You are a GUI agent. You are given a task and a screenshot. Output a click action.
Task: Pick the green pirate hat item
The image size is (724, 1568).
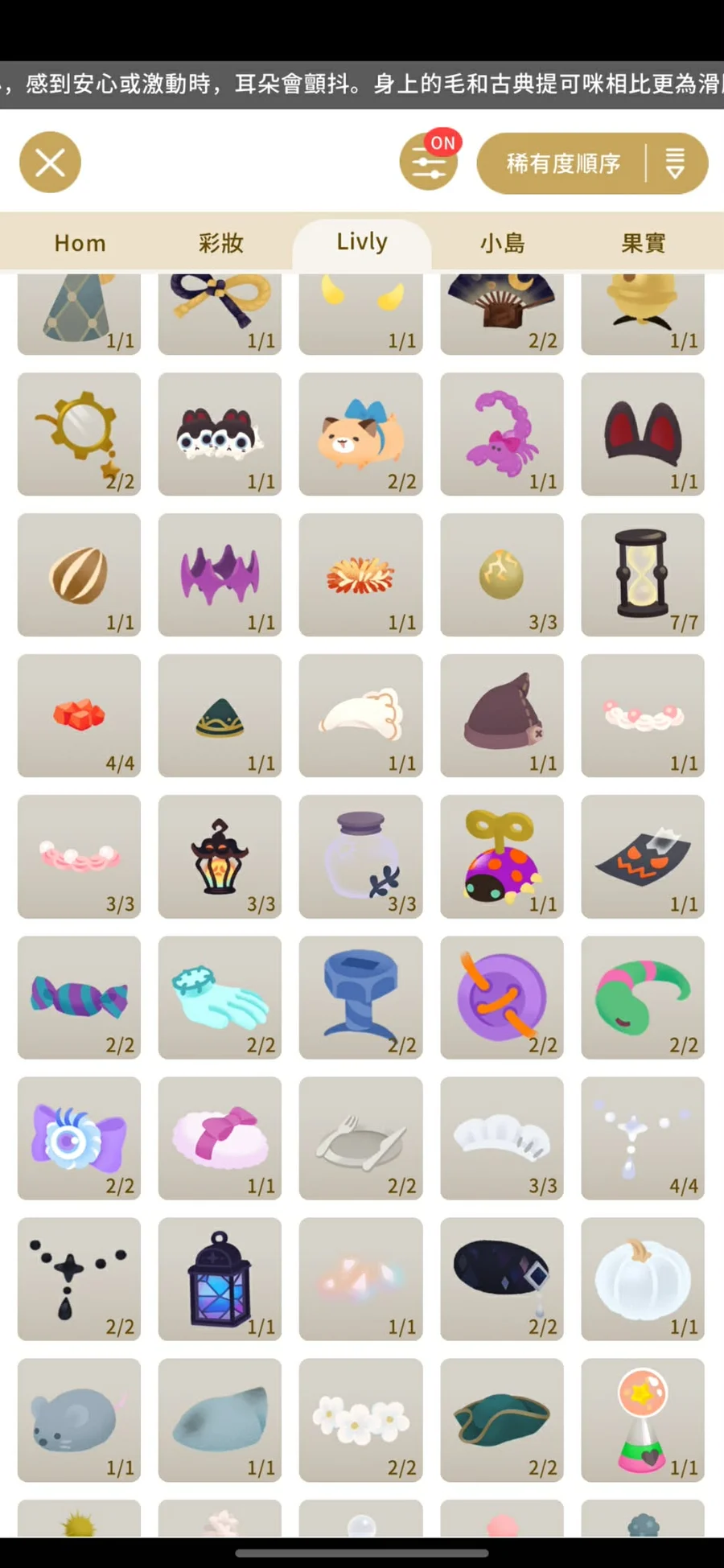tap(501, 1419)
